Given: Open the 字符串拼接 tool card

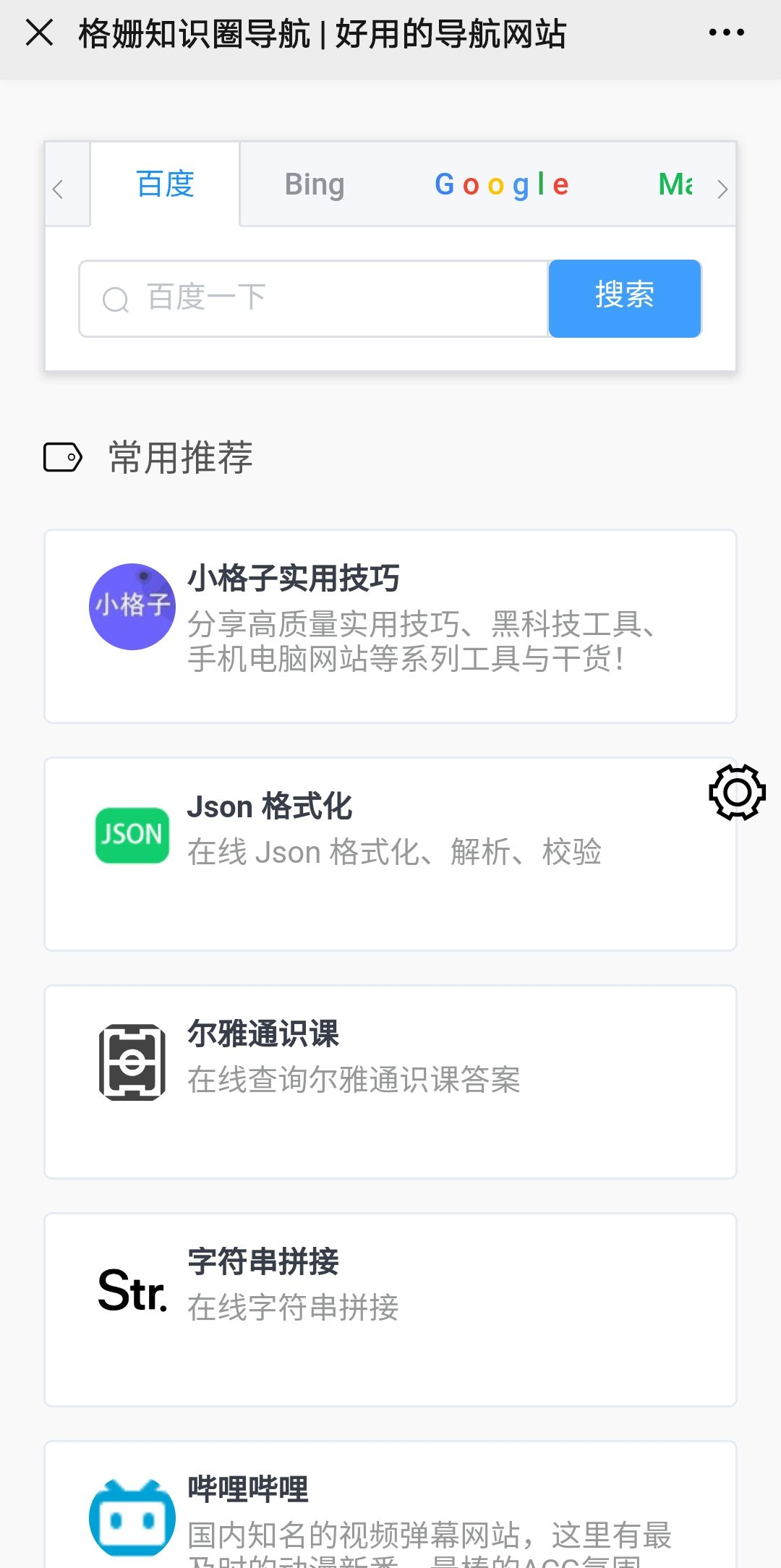Looking at the screenshot, I should (390, 1310).
